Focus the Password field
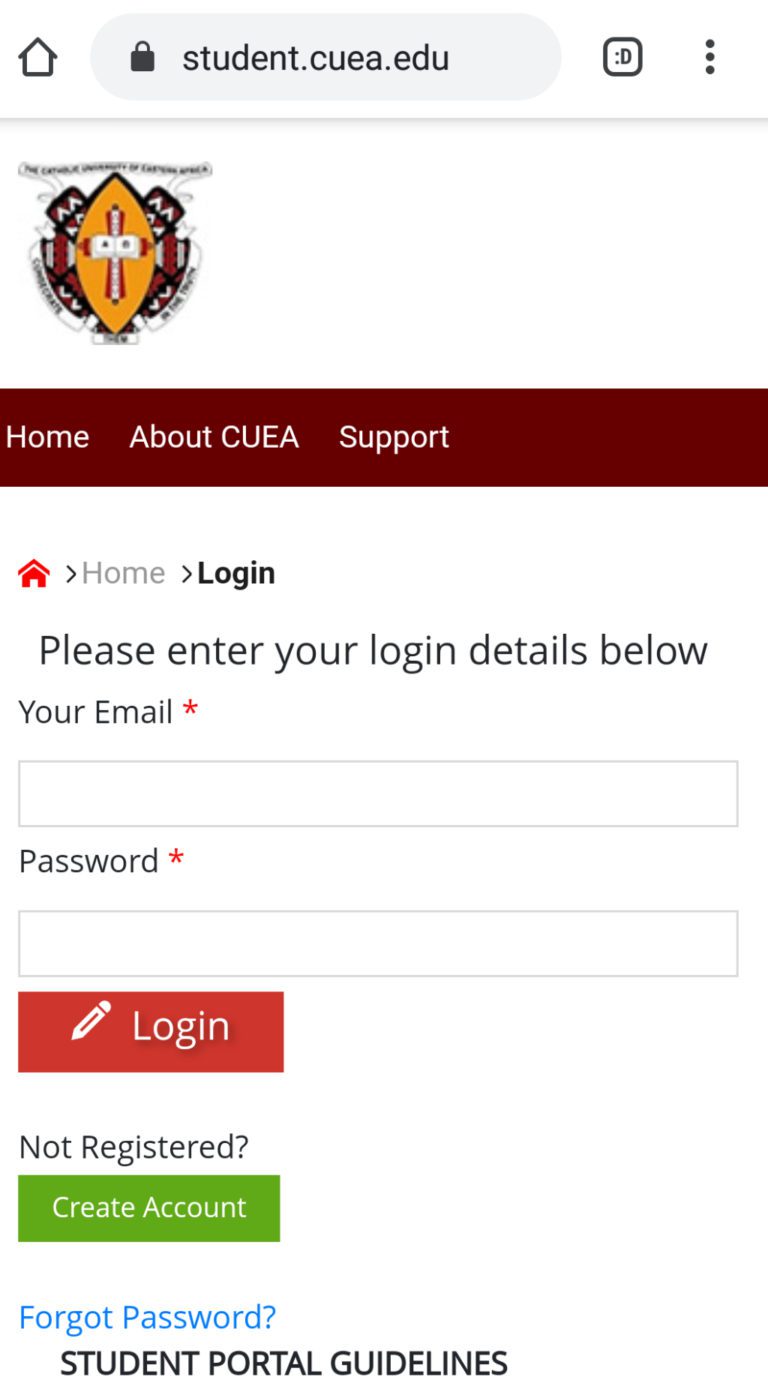This screenshot has width=768, height=1392. click(x=378, y=943)
